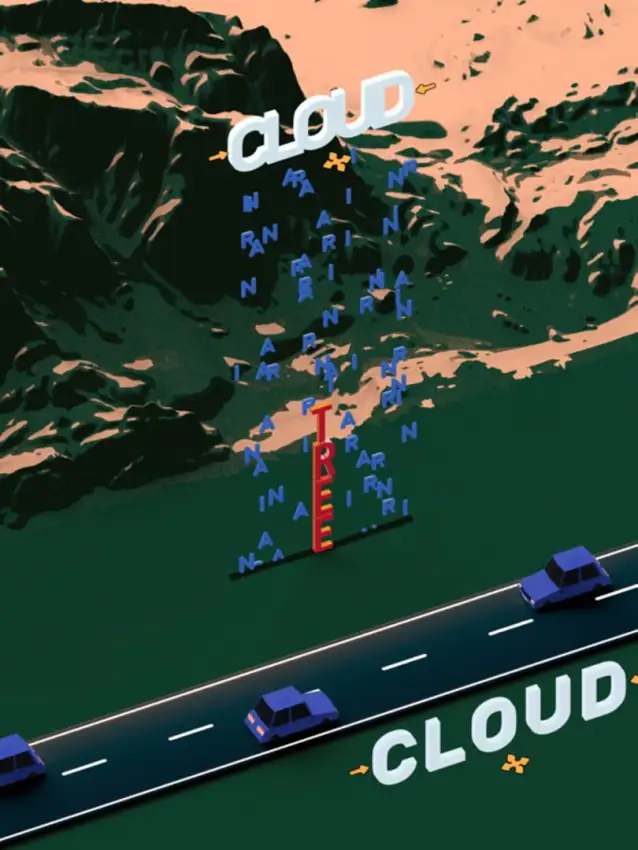Screen dimensions: 638x850
Task: Tap the left arrow handle of the roadside CLOUD
Action: [359, 771]
